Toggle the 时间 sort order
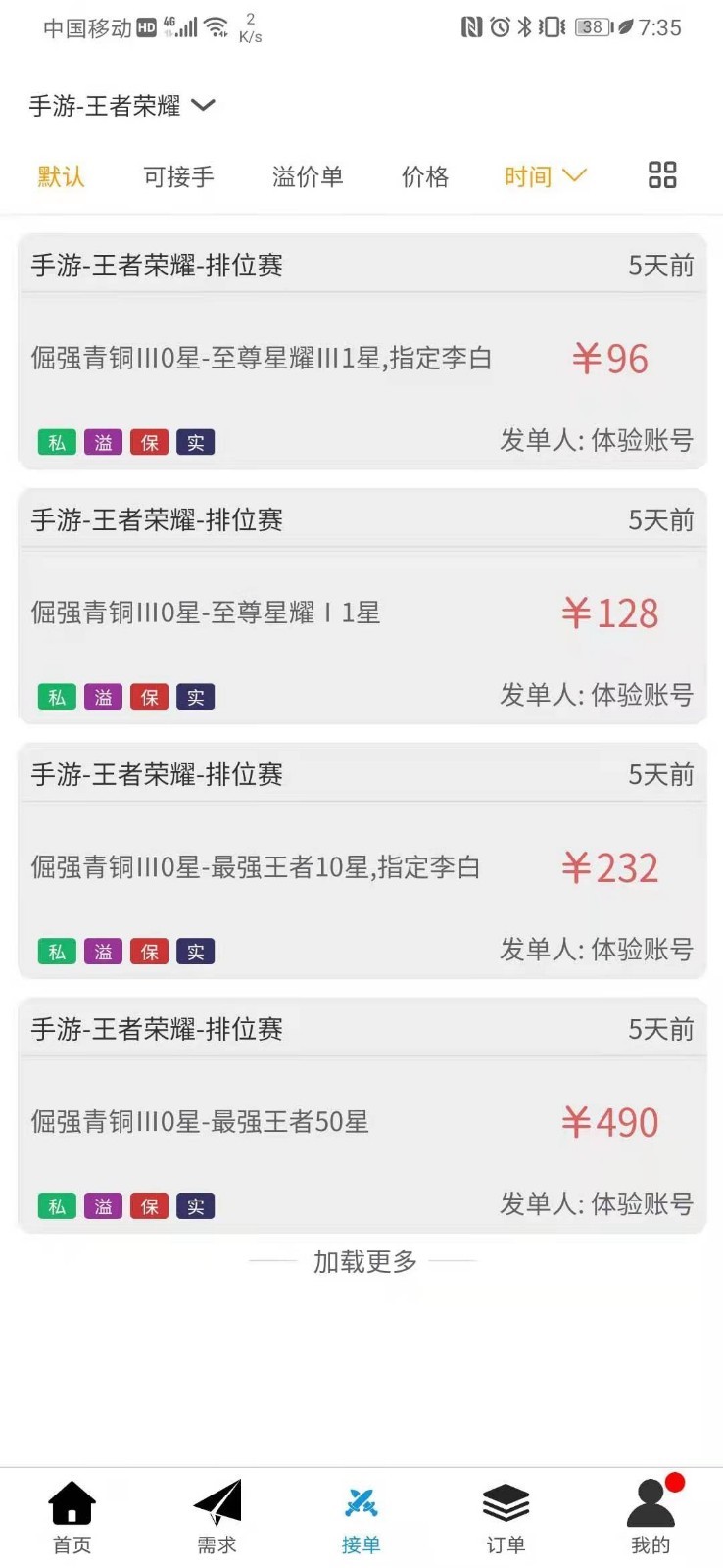Screen dimensions: 723x1568 [545, 176]
